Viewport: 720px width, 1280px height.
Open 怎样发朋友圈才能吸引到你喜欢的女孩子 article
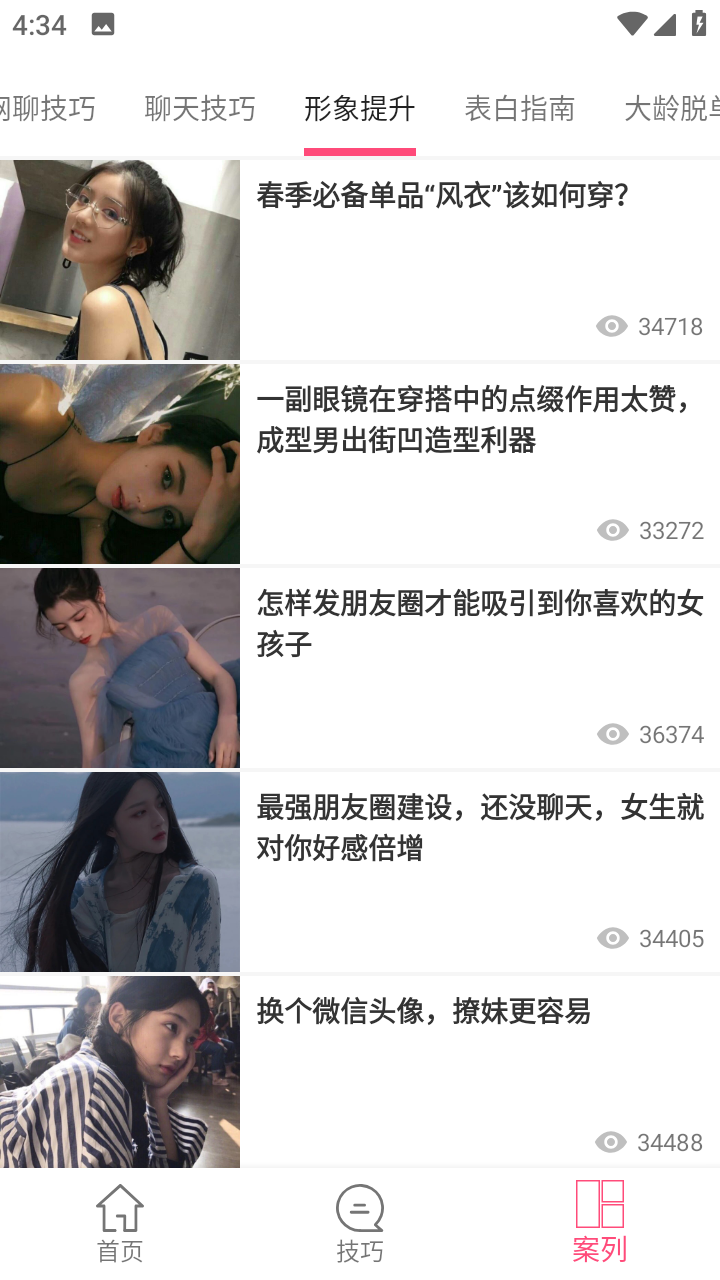pyautogui.click(x=480, y=623)
